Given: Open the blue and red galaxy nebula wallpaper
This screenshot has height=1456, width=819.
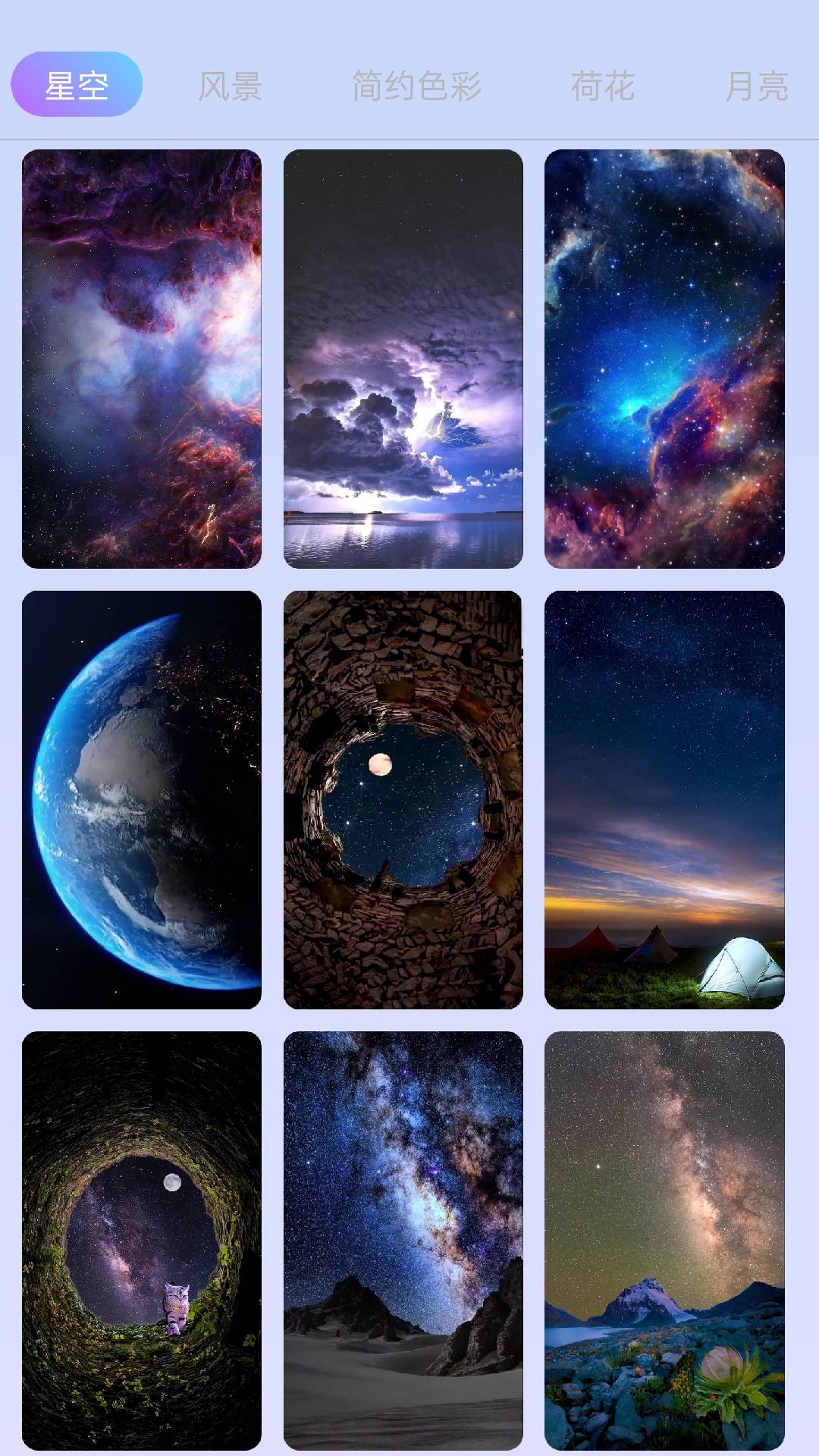Looking at the screenshot, I should [664, 356].
